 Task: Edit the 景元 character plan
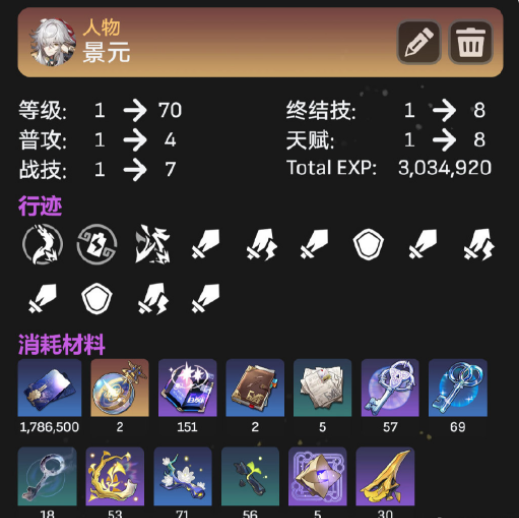coord(419,42)
